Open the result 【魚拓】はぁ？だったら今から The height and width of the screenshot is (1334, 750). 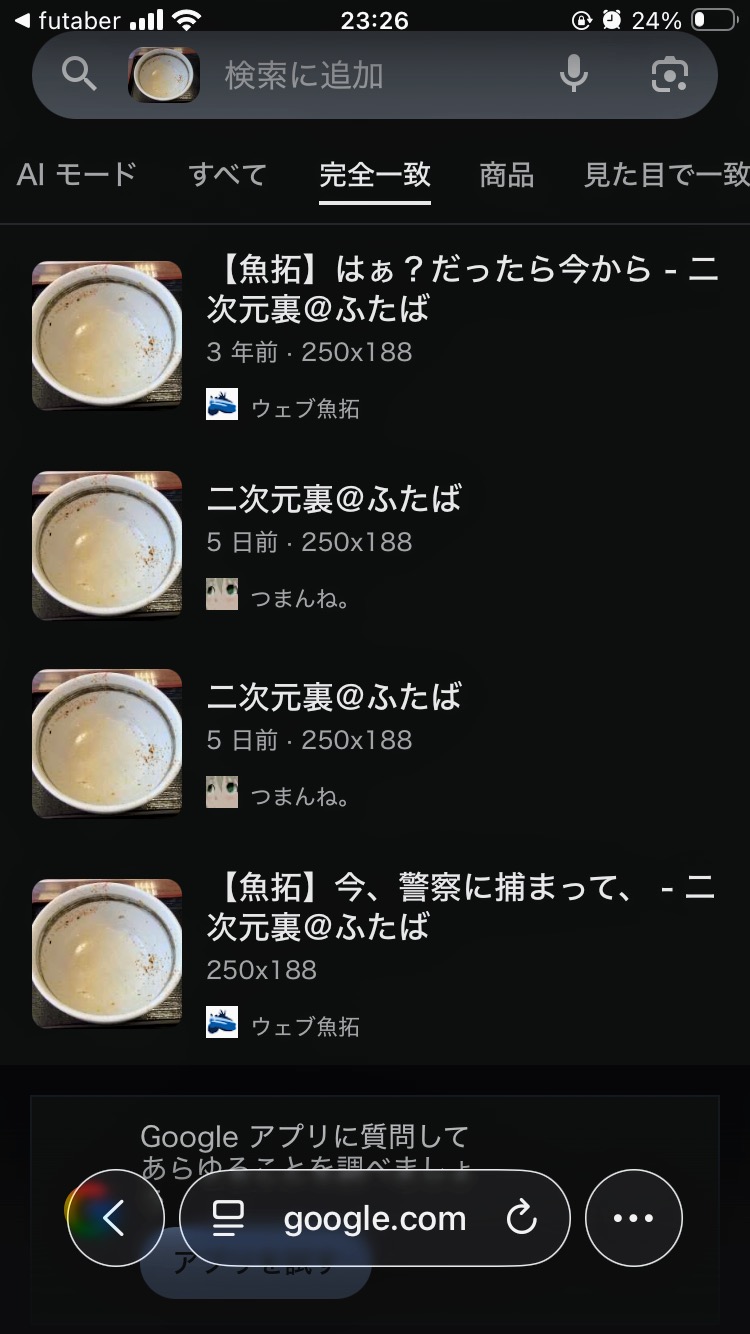pos(462,288)
